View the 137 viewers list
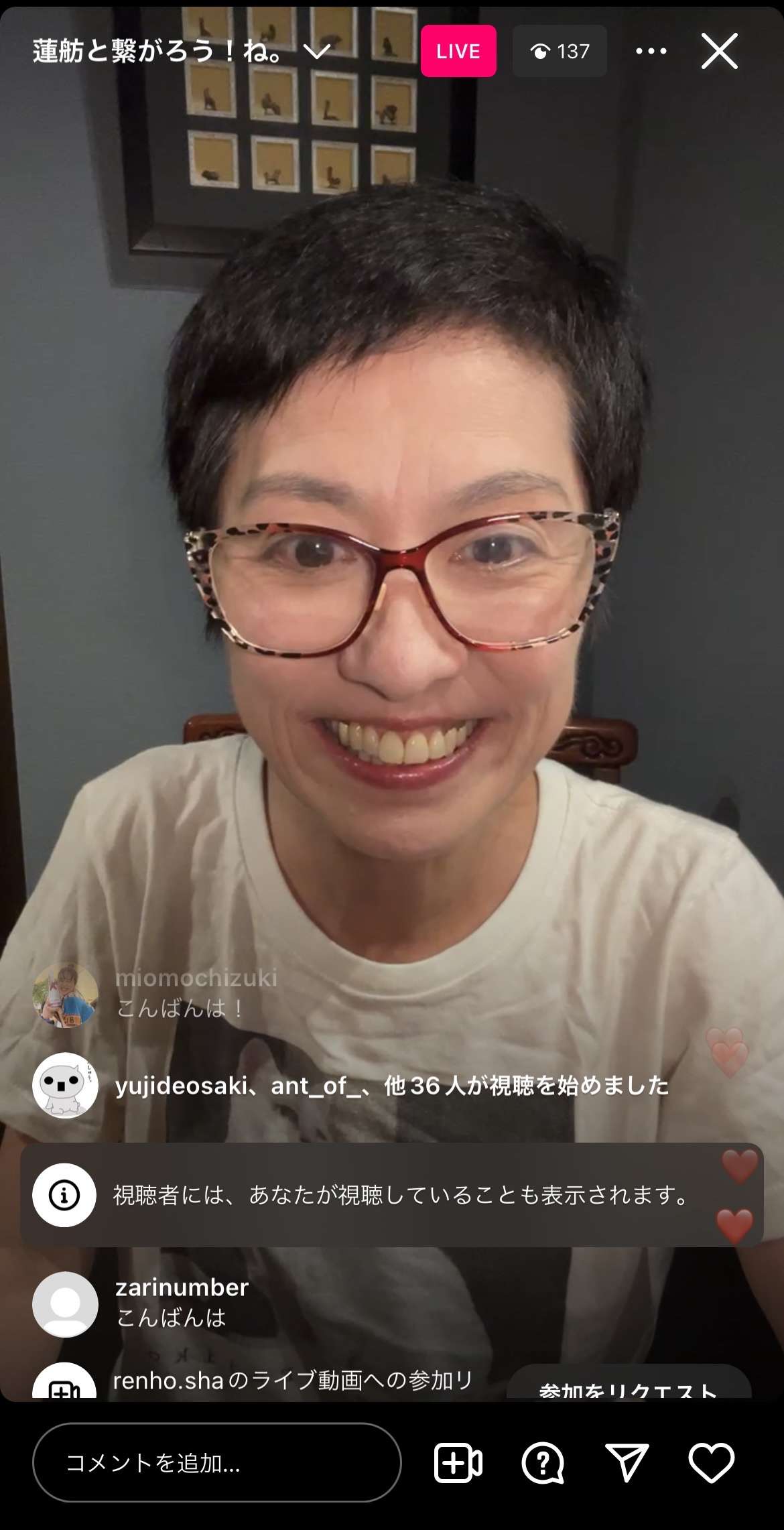This screenshot has width=784, height=1530. (x=560, y=51)
